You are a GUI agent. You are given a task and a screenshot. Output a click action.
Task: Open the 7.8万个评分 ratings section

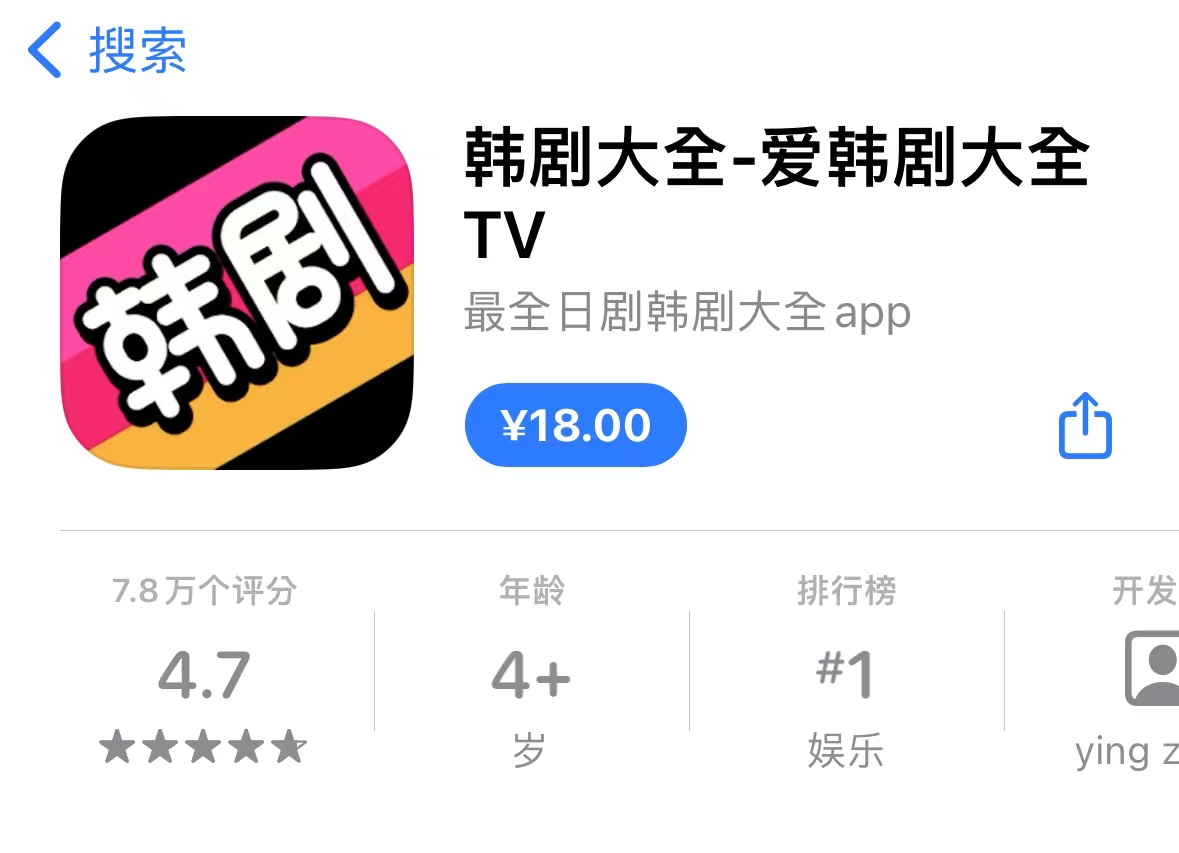point(204,672)
